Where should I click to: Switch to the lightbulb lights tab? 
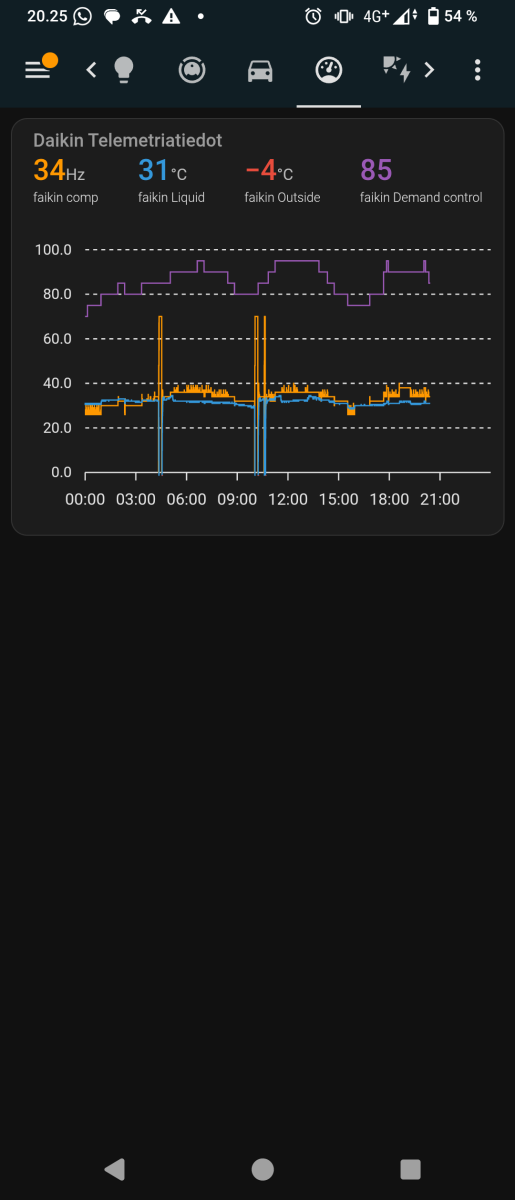click(x=124, y=70)
